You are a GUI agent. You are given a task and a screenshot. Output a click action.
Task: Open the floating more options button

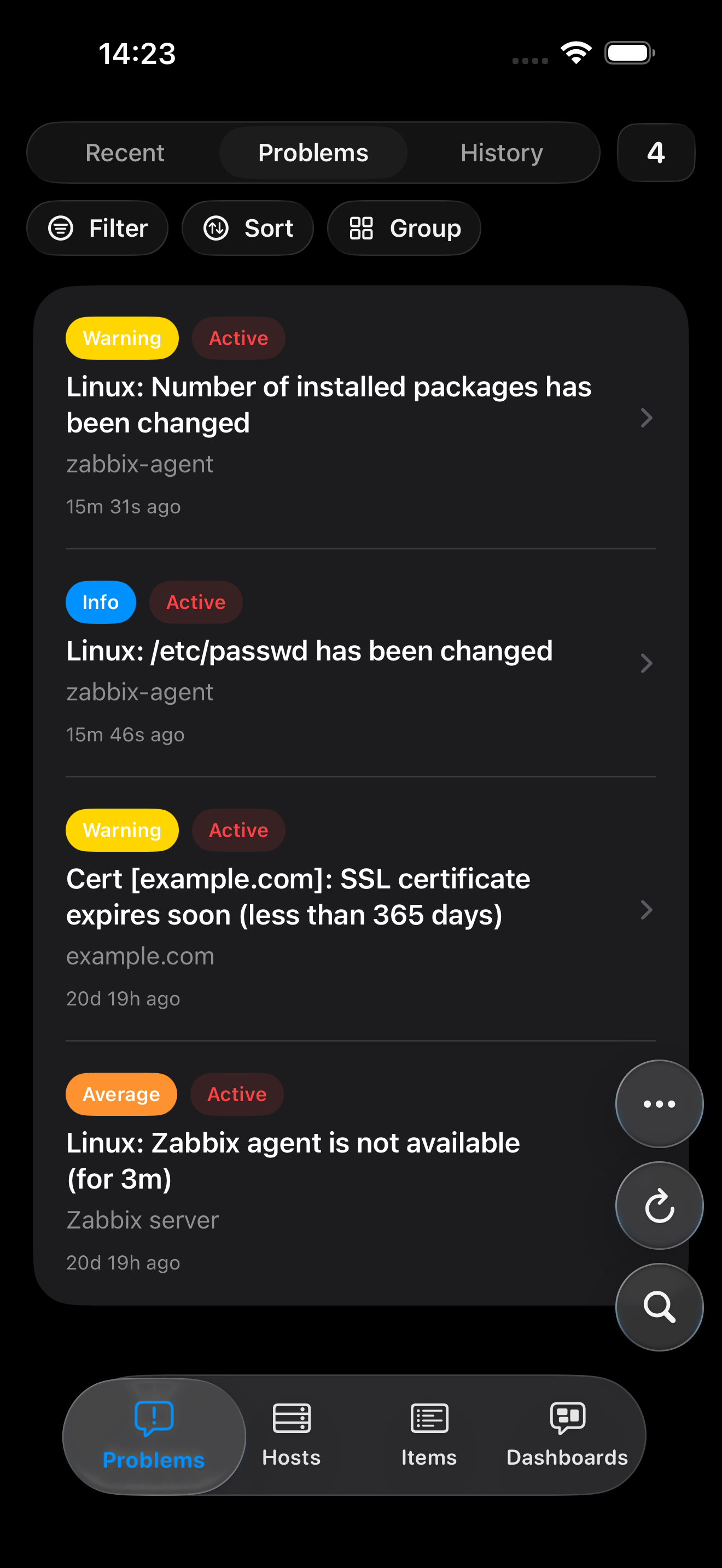pyautogui.click(x=659, y=1104)
